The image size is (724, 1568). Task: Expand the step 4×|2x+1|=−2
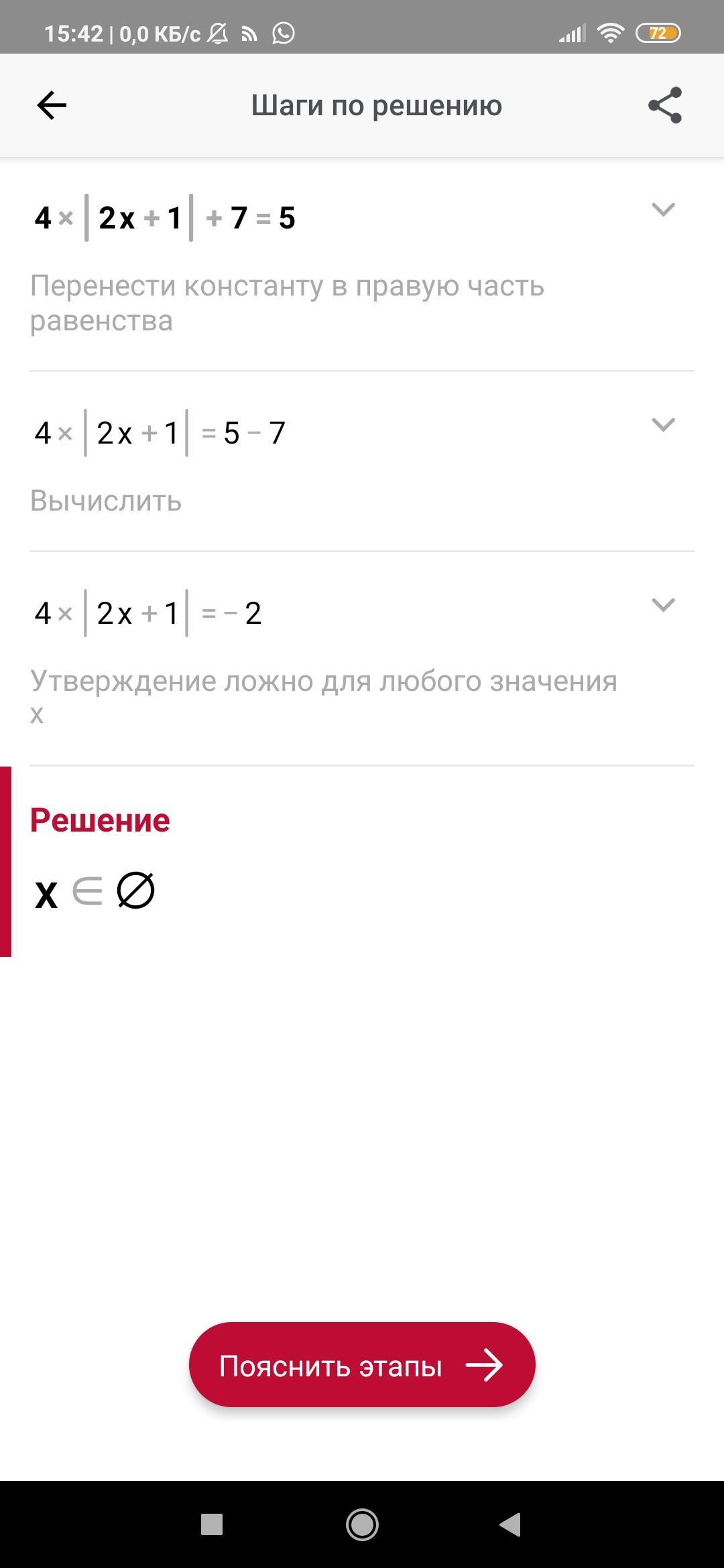(663, 605)
